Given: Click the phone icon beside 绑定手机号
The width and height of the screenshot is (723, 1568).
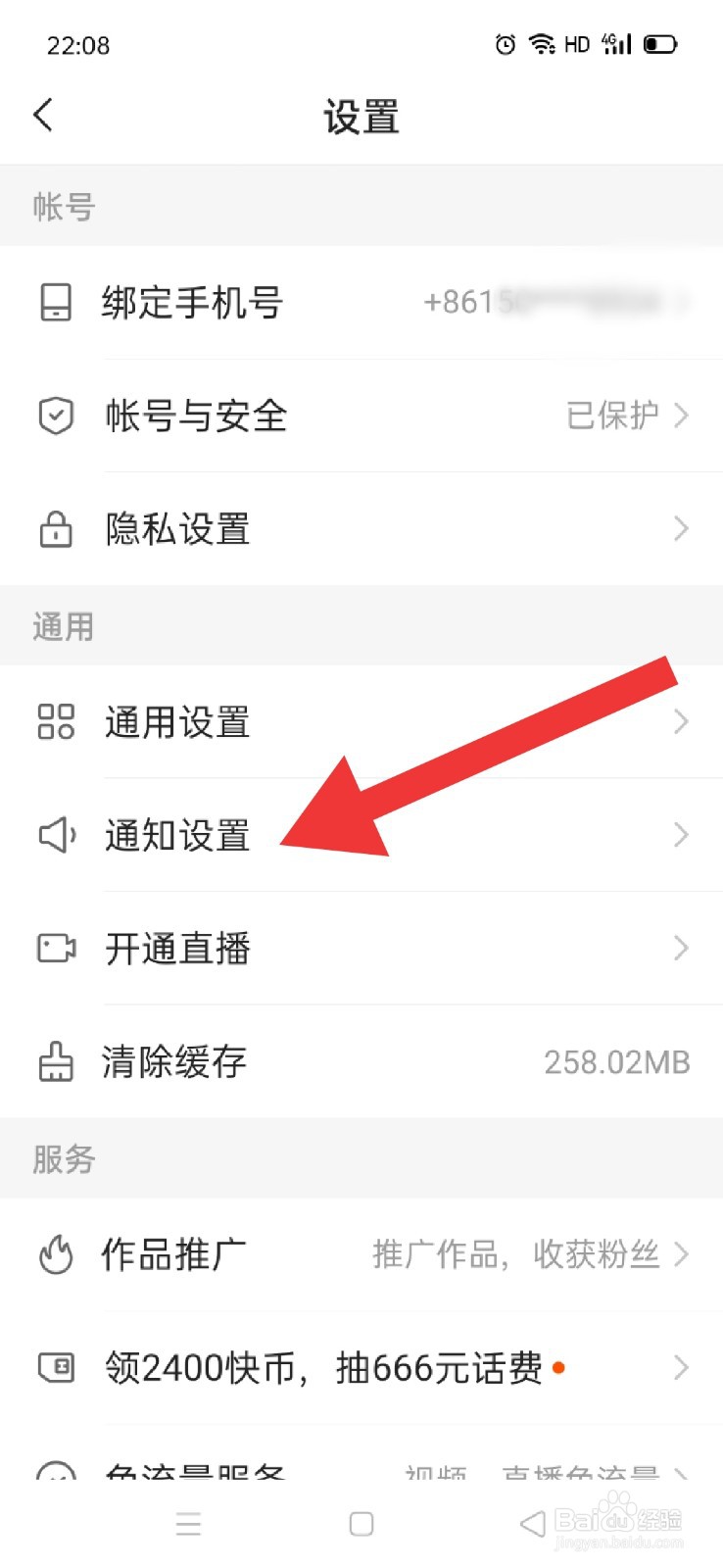Looking at the screenshot, I should click(56, 303).
